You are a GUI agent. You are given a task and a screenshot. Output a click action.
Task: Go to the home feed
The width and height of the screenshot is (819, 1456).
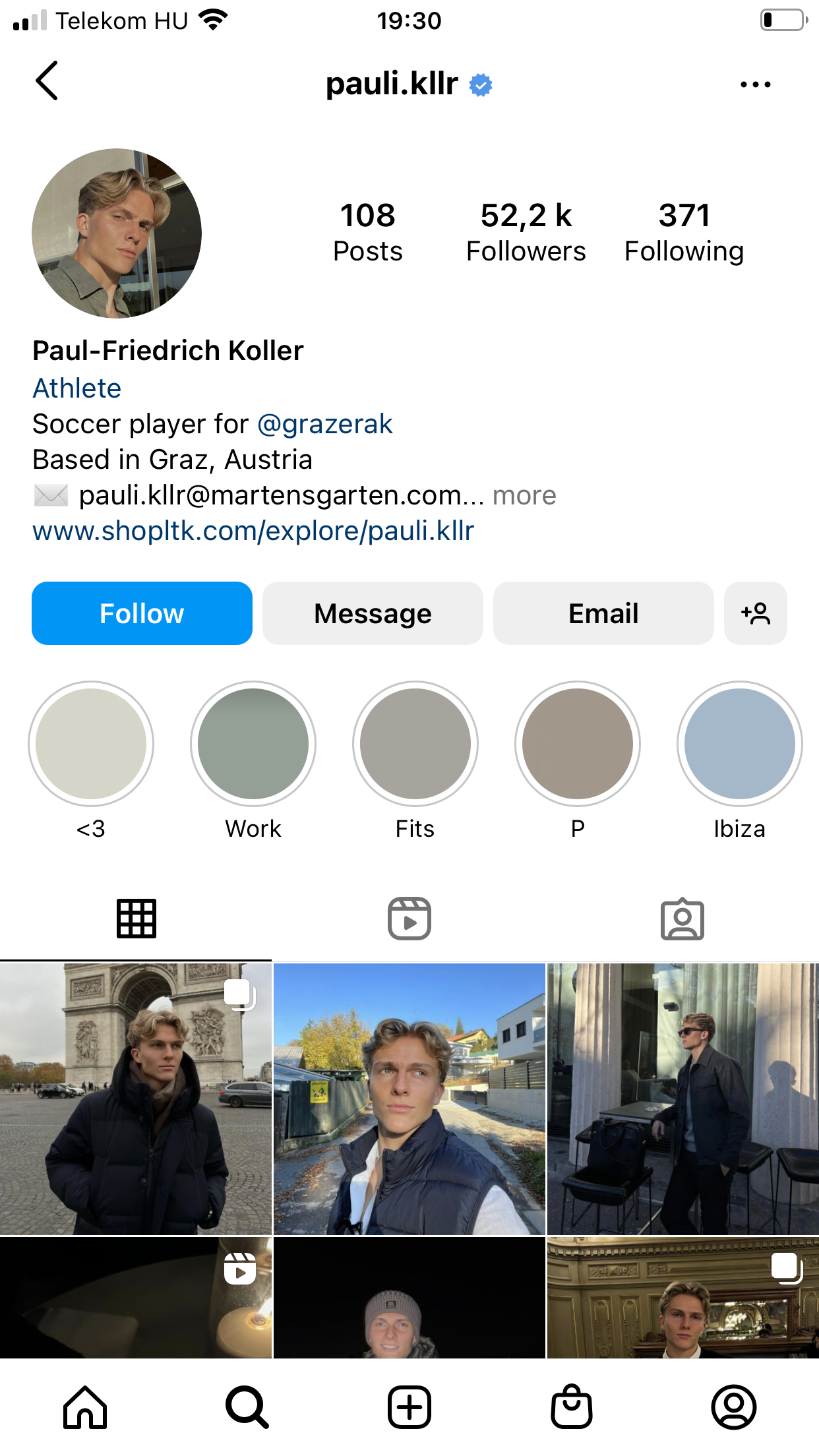[x=85, y=1407]
